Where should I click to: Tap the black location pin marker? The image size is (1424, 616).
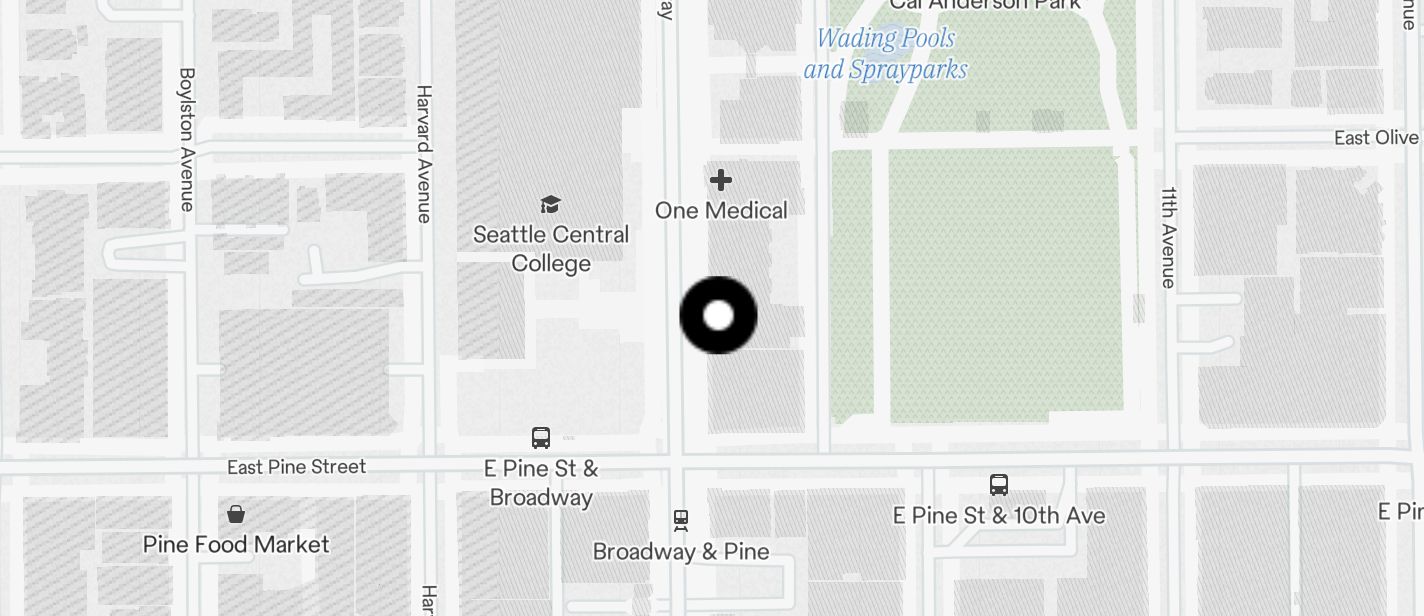(718, 315)
